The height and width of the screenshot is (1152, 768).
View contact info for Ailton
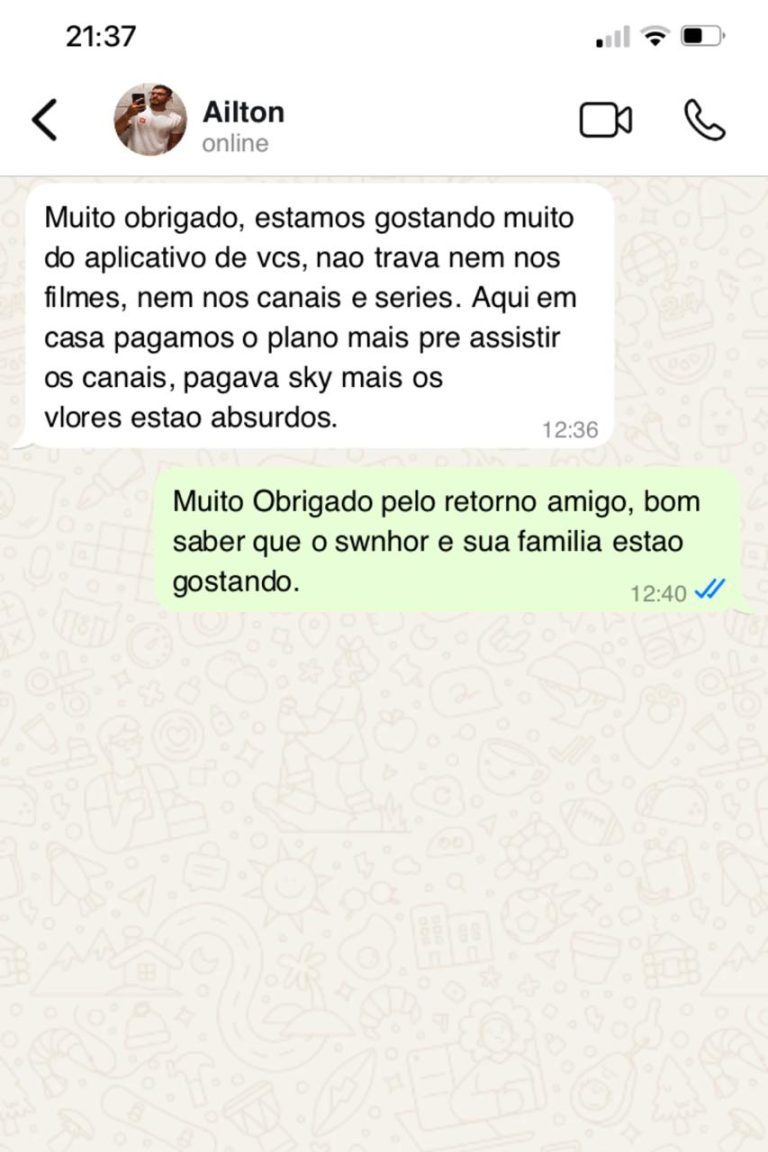click(243, 112)
